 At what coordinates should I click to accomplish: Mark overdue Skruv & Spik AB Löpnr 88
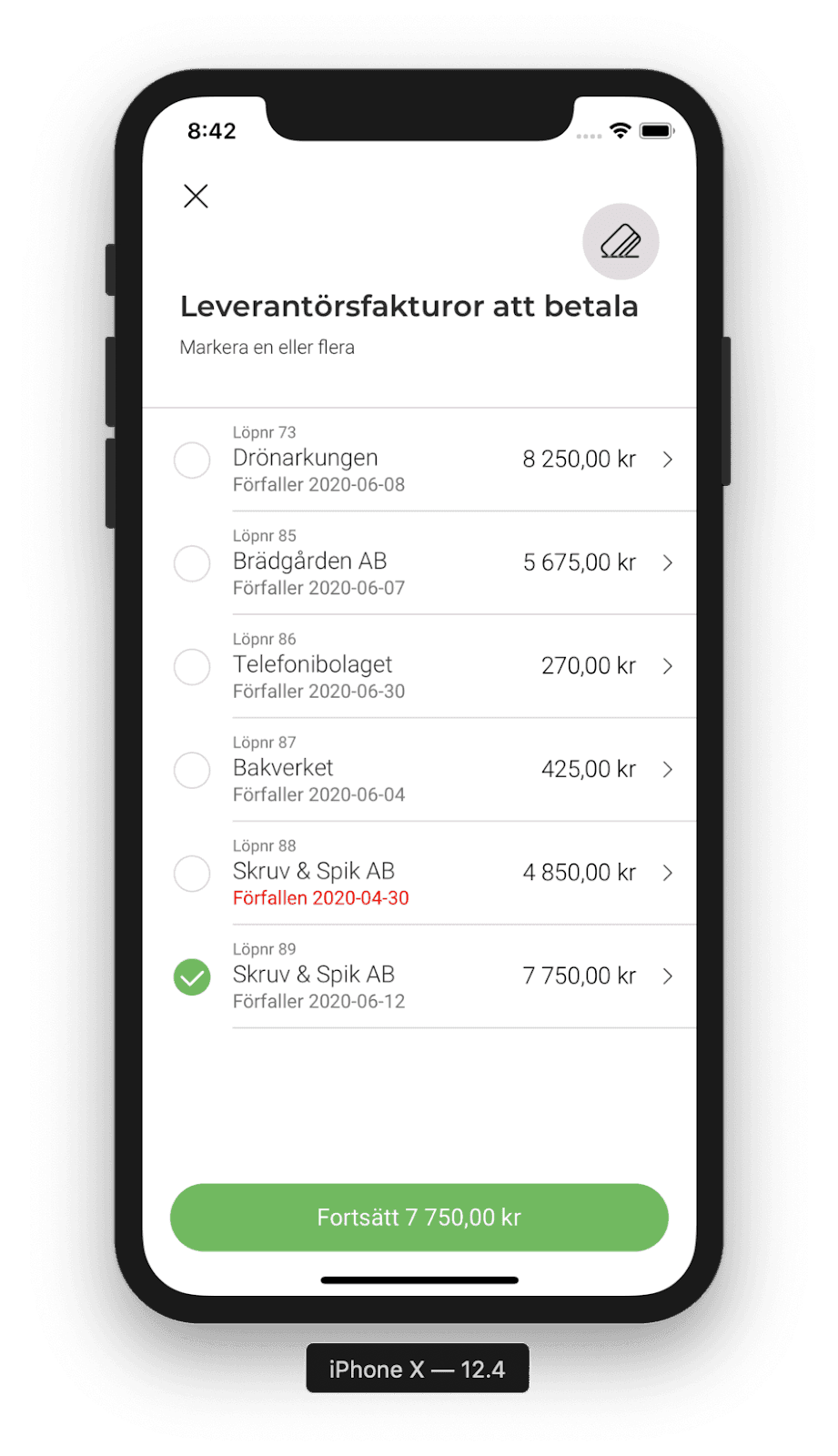point(192,873)
